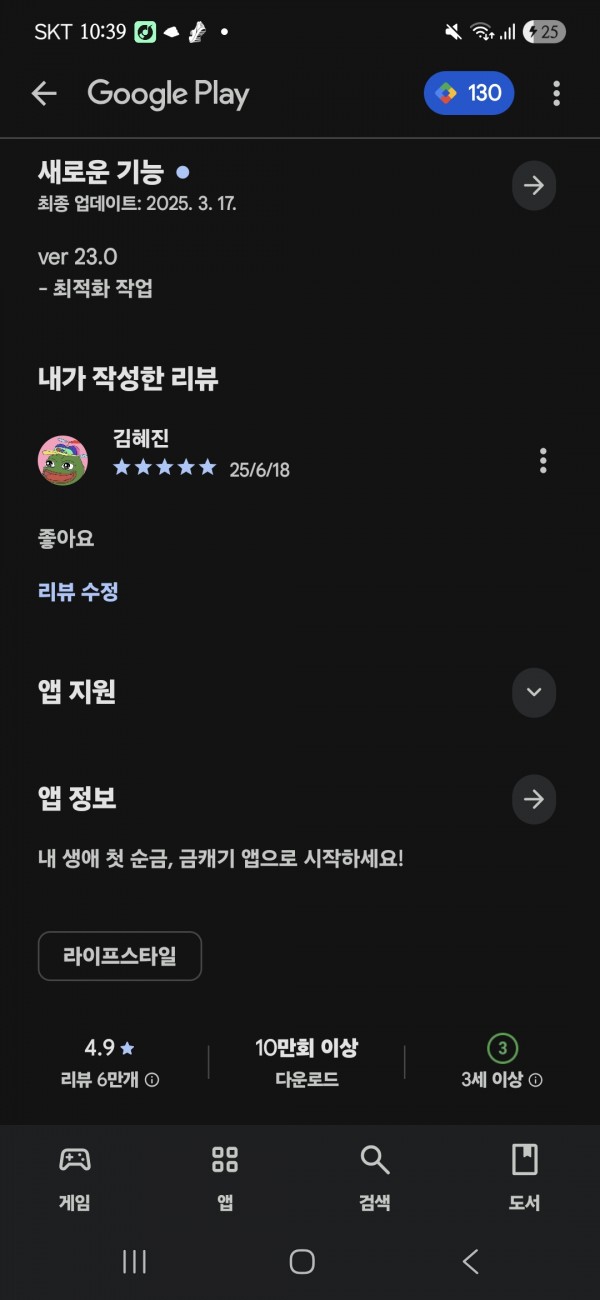Switch to the 도서 tab
This screenshot has height=1300, width=600.
525,1177
